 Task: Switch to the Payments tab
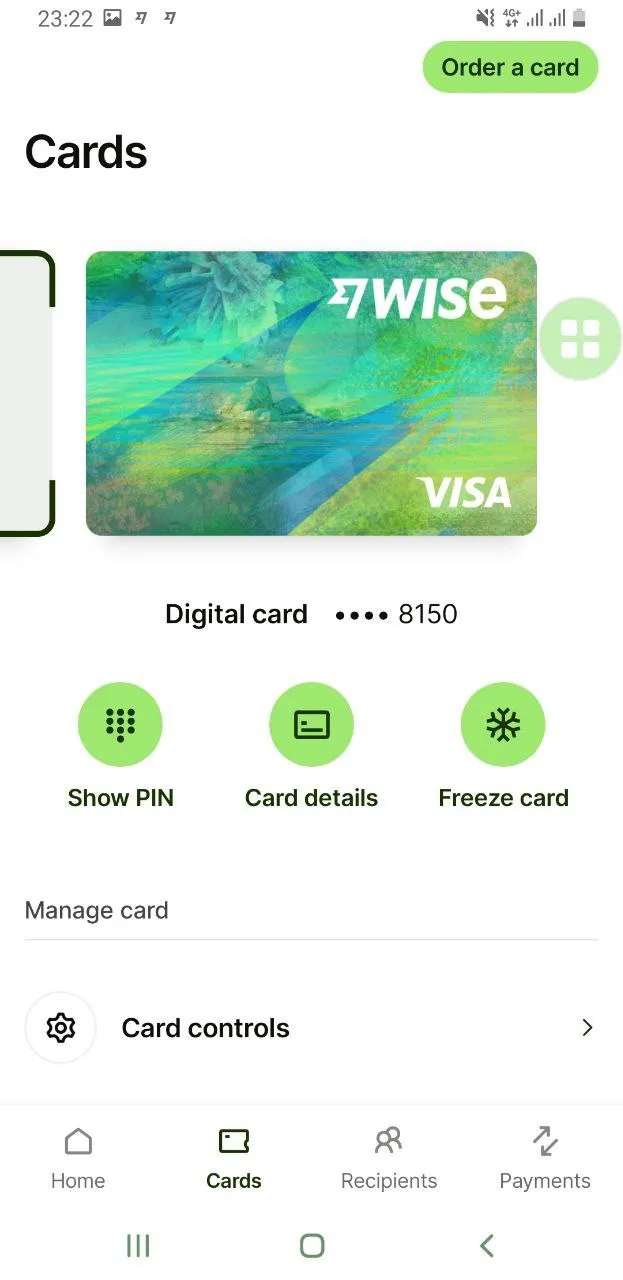coord(545,1158)
